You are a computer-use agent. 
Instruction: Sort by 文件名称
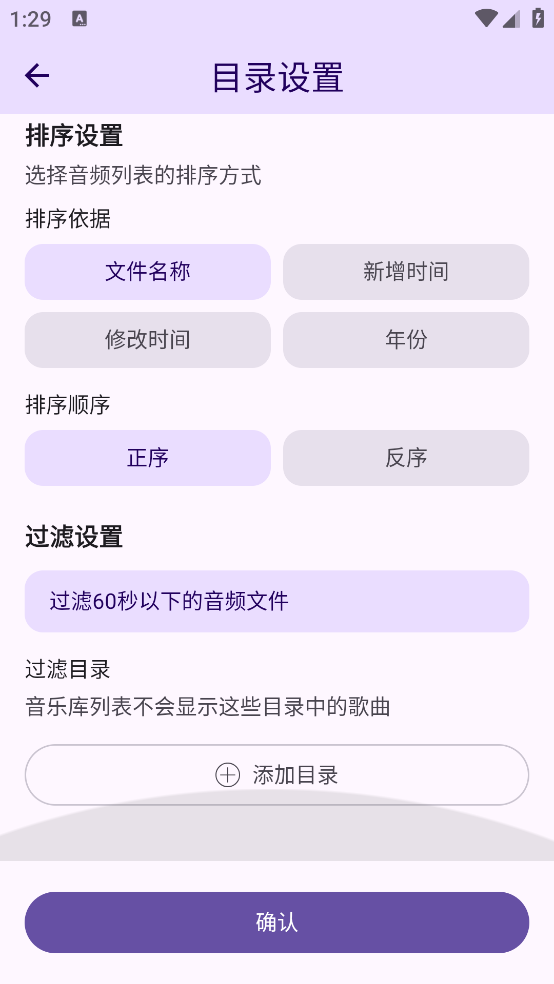pos(147,272)
